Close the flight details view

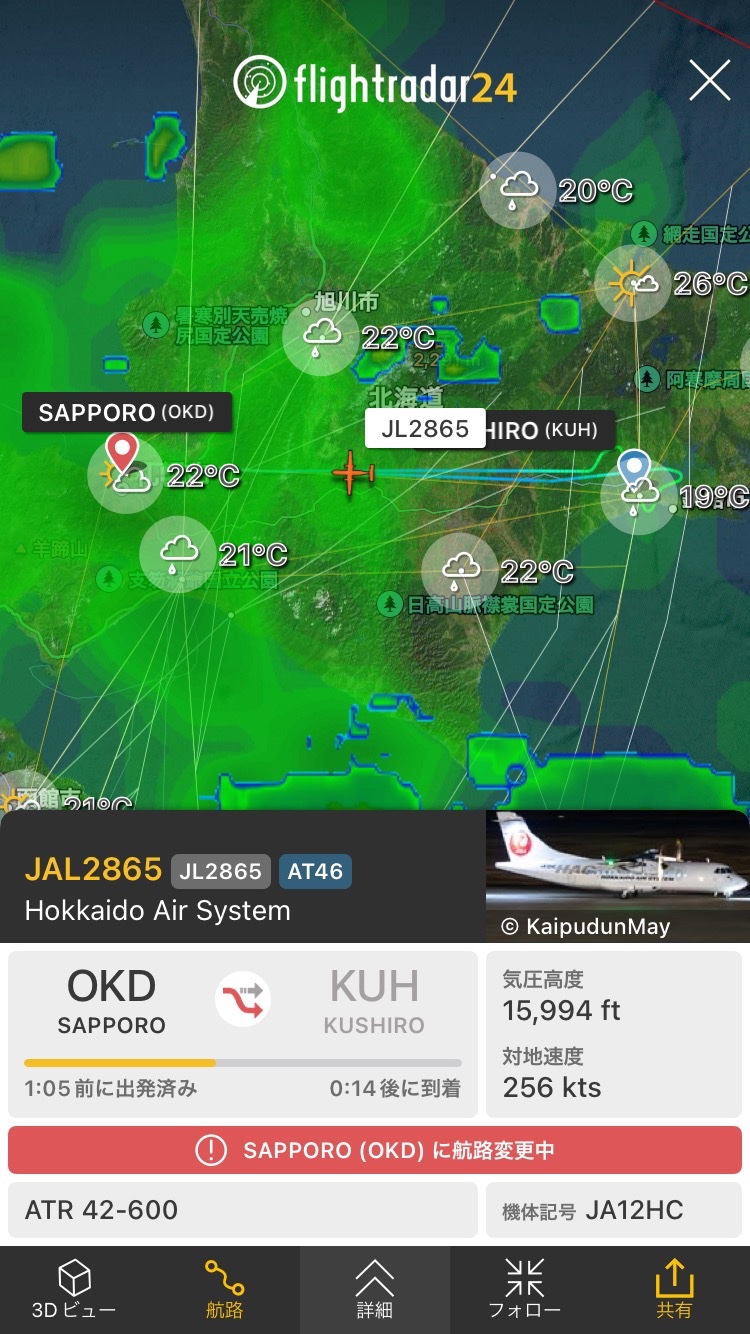[709, 80]
